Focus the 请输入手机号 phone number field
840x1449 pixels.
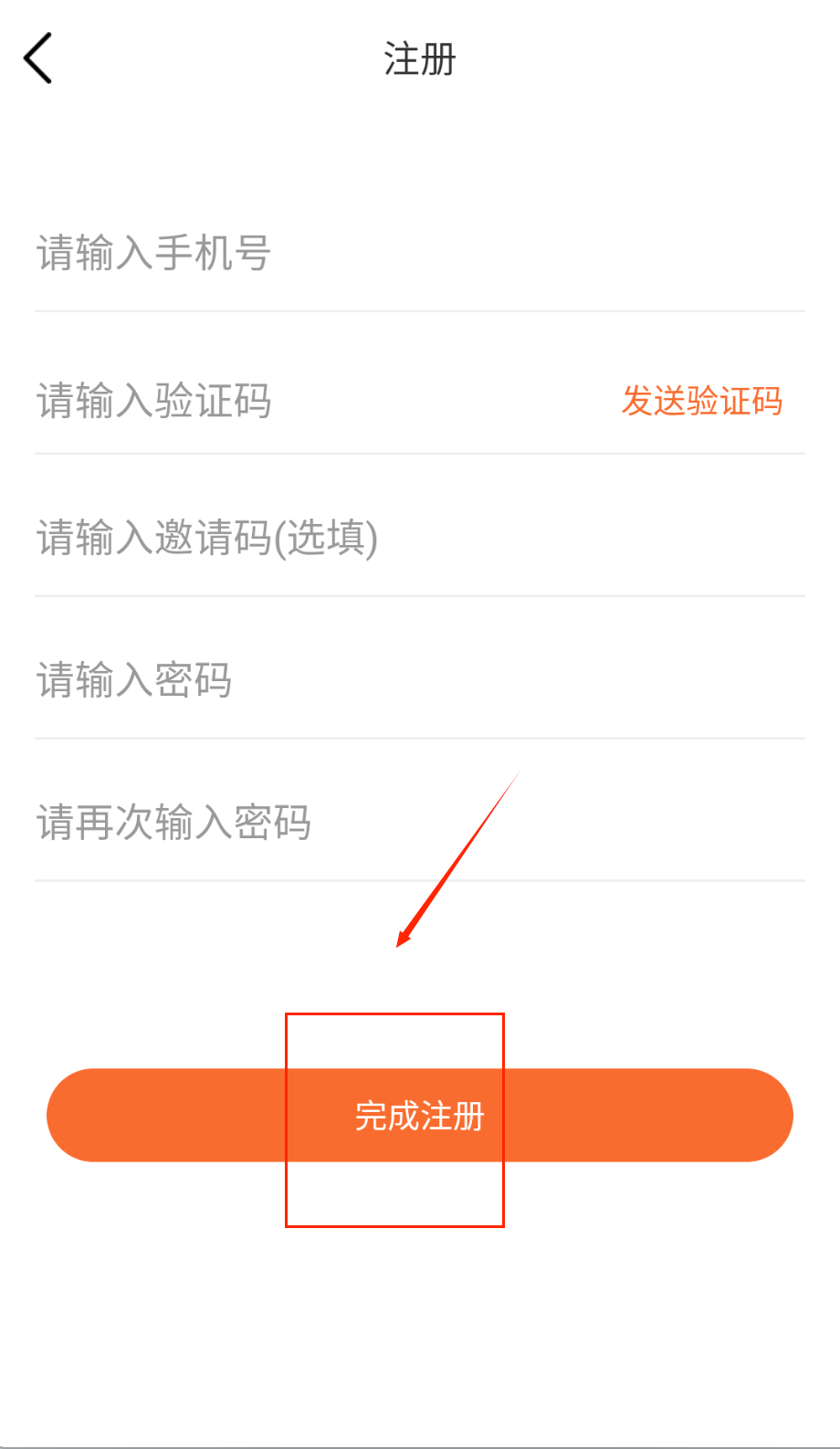[365, 253]
